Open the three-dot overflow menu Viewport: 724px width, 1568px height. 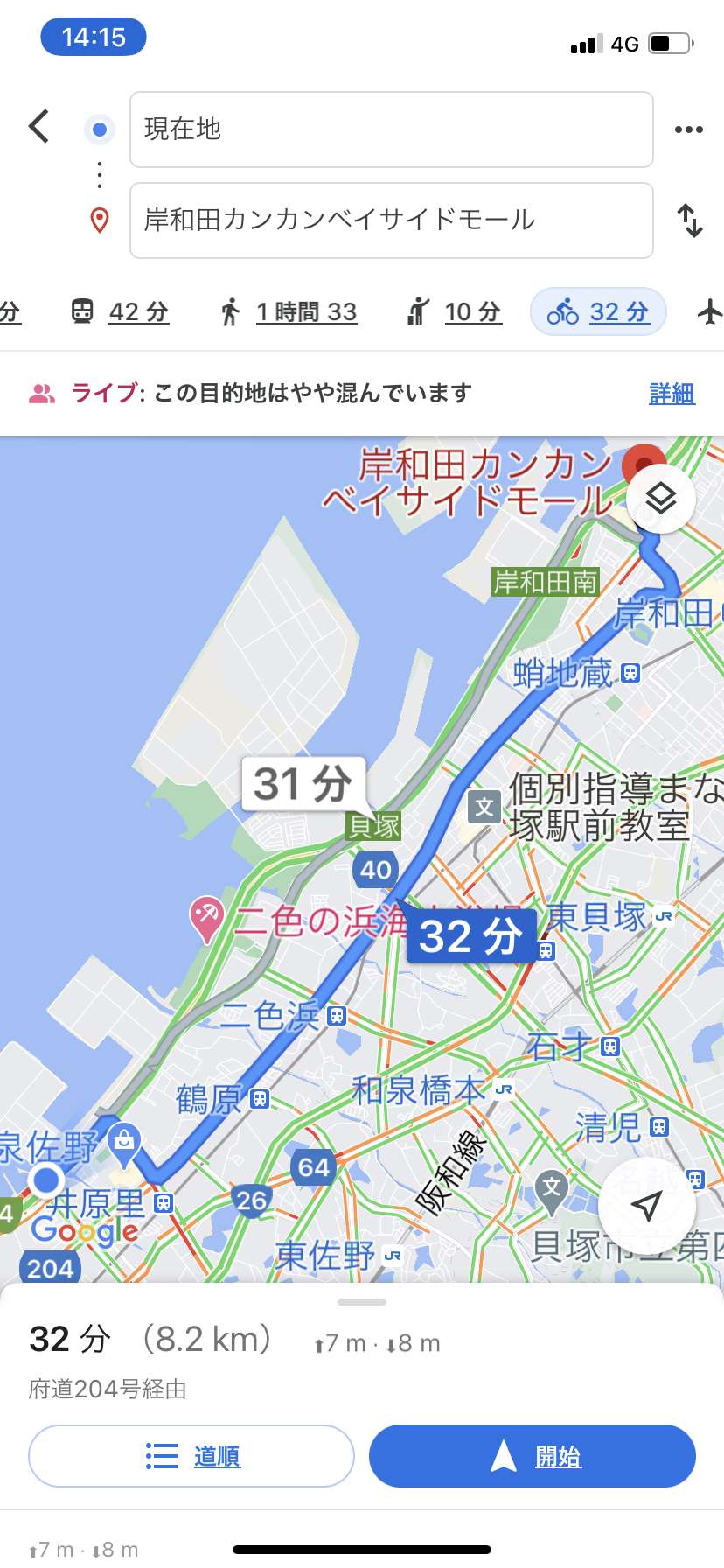tap(689, 129)
